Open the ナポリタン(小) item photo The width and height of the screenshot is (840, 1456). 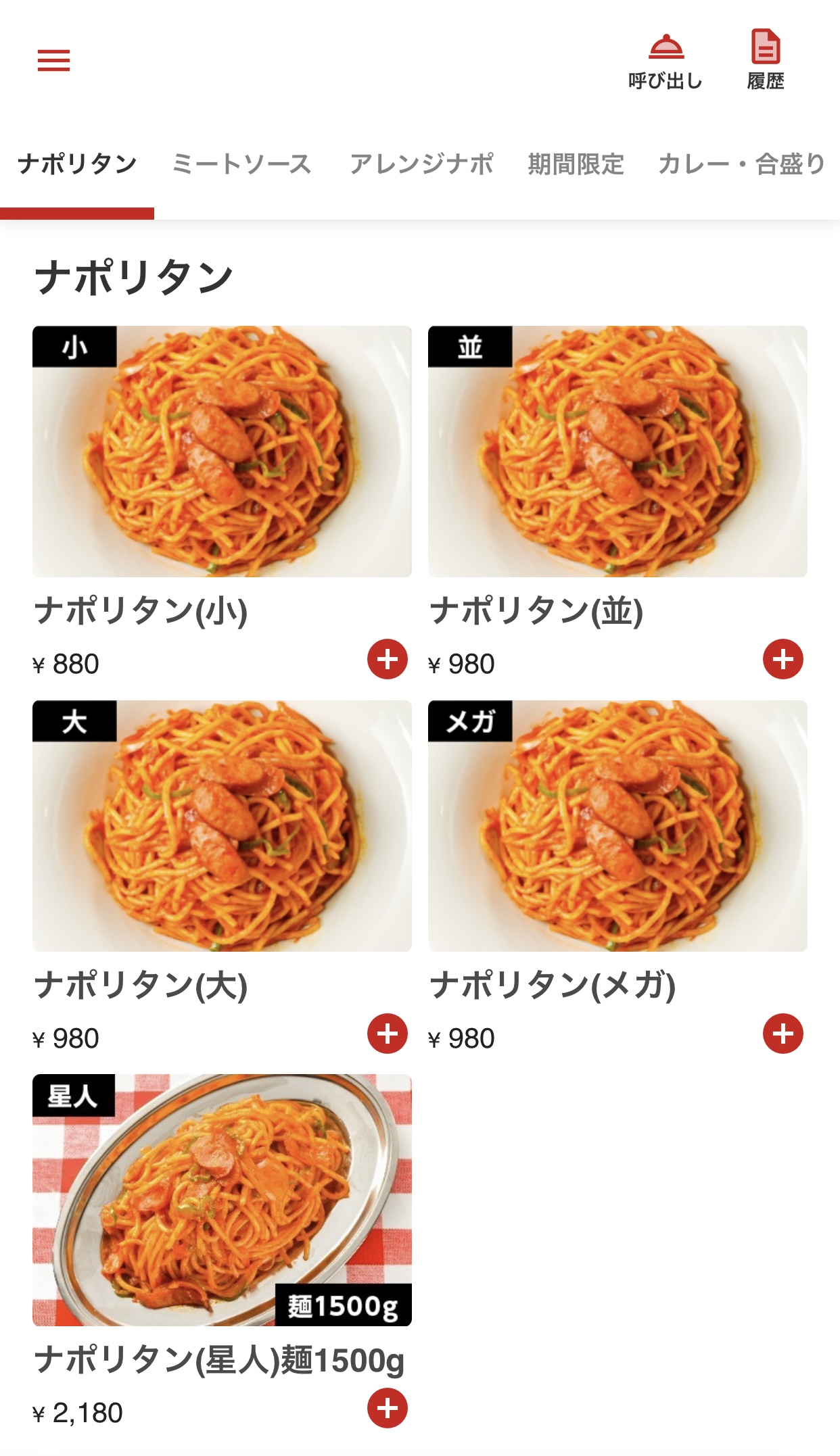pos(222,452)
